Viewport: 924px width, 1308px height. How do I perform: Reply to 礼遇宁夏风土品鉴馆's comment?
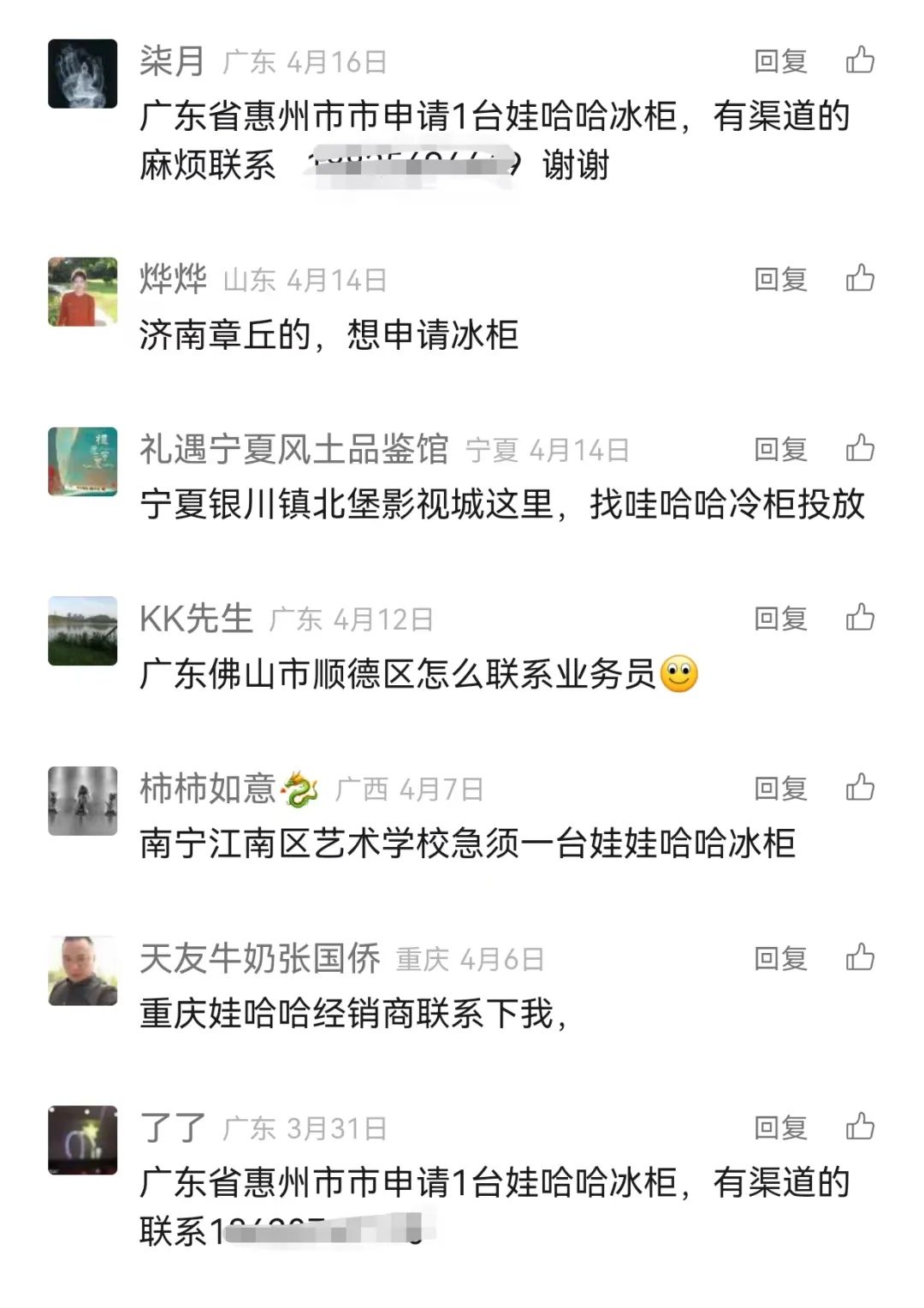[x=780, y=449]
